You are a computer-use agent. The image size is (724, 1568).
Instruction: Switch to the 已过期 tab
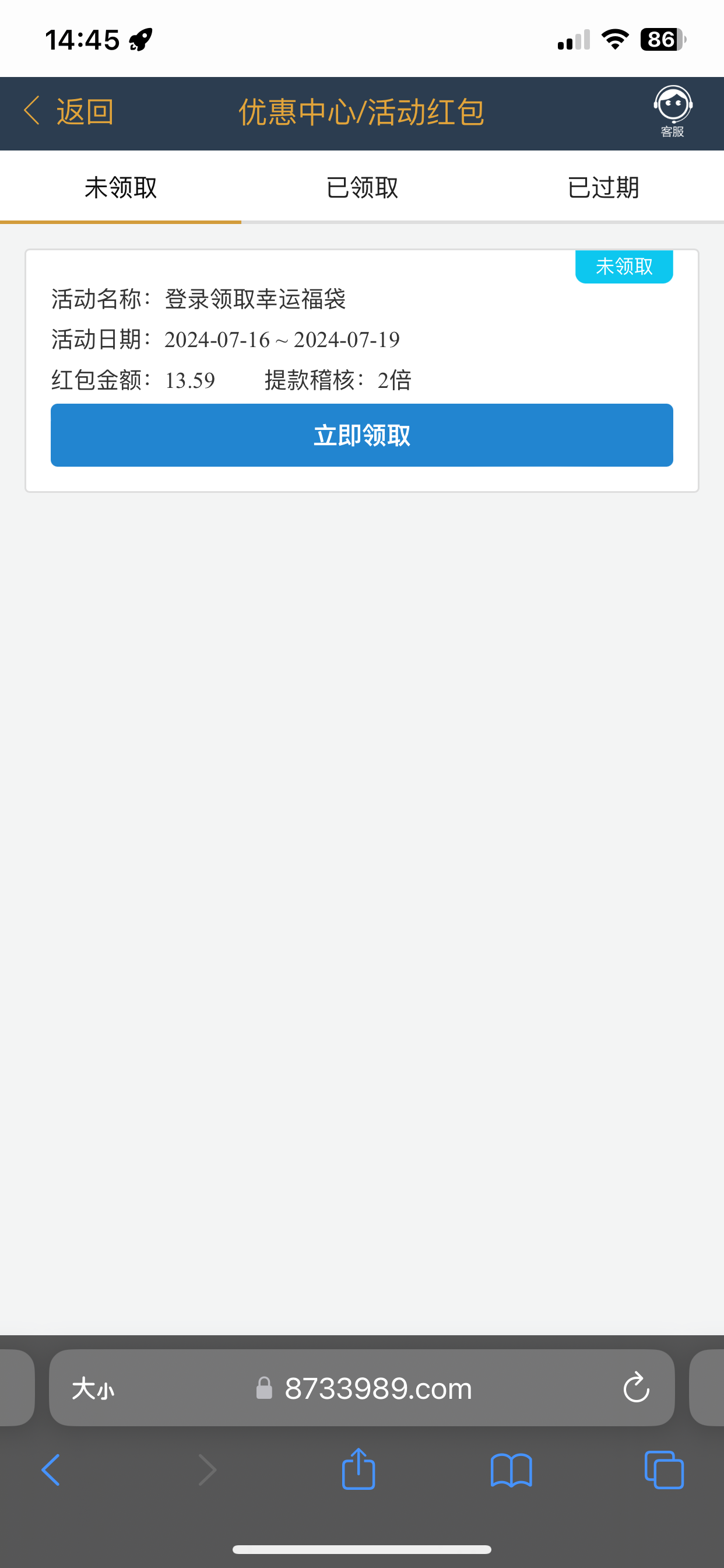(603, 187)
